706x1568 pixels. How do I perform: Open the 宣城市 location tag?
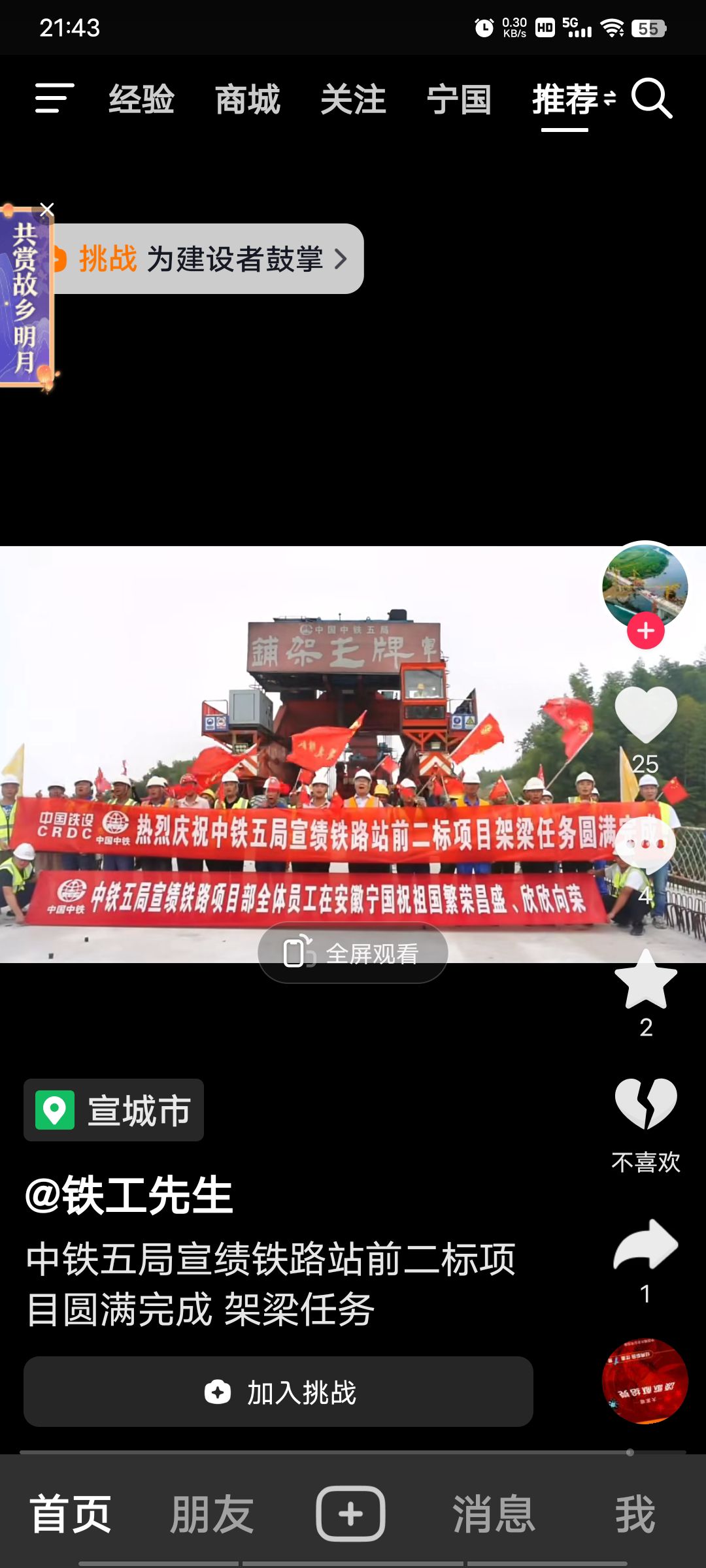click(x=114, y=1110)
